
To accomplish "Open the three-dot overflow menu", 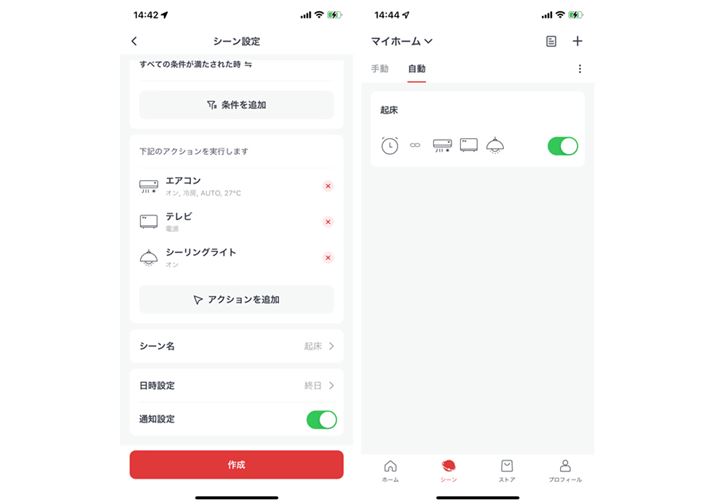I will click(579, 69).
